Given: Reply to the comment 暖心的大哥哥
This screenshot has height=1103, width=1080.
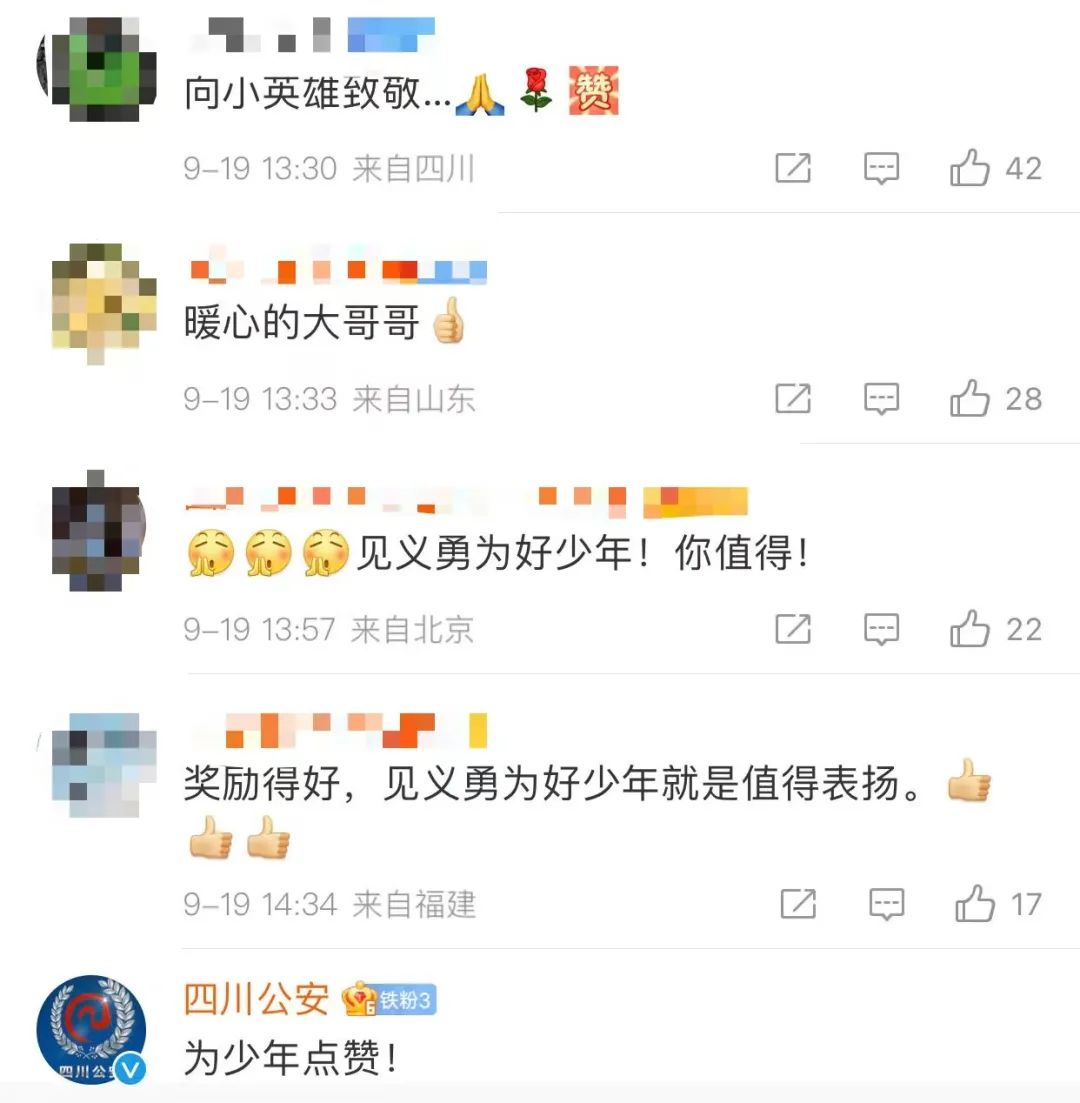Looking at the screenshot, I should coord(881,399).
